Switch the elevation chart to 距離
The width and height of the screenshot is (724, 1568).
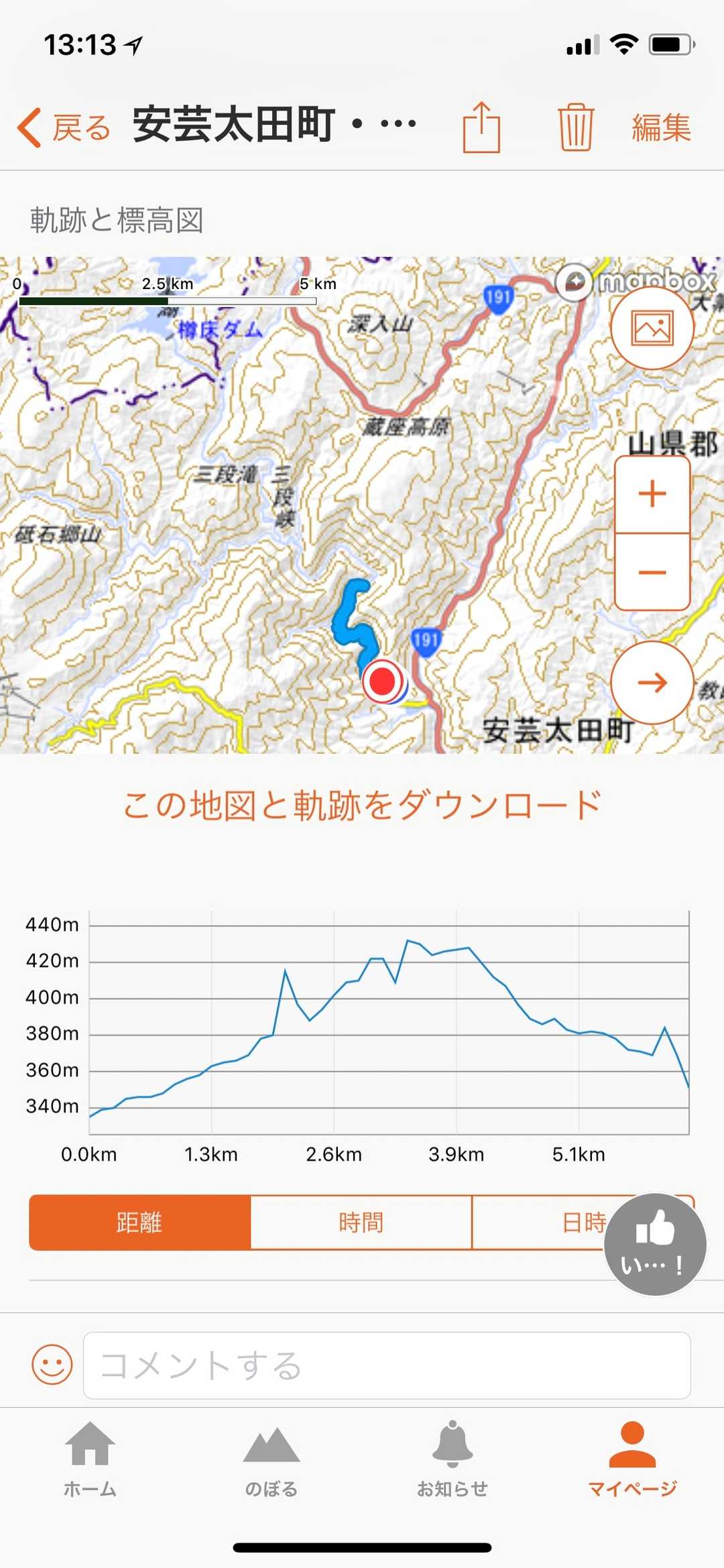[139, 1222]
